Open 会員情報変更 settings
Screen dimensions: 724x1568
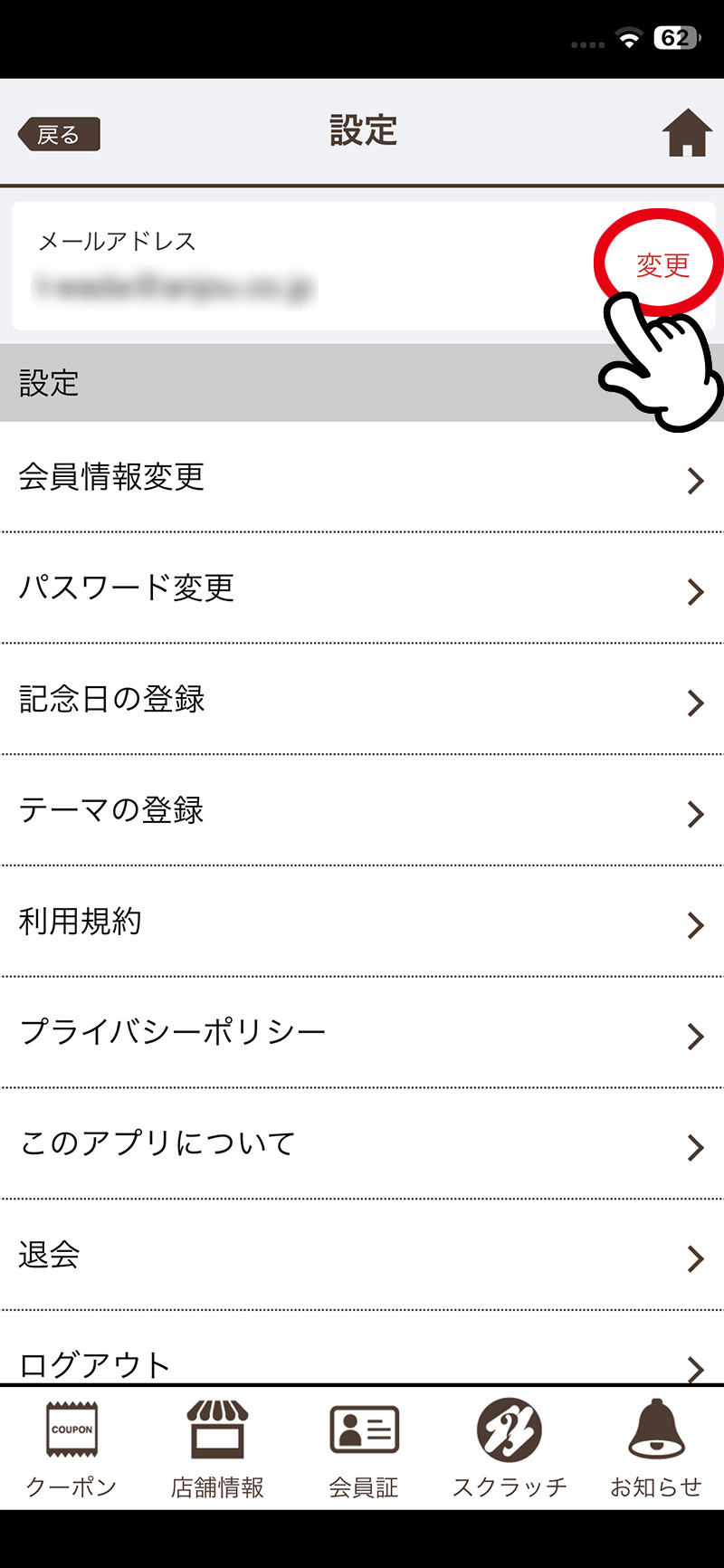(x=362, y=477)
